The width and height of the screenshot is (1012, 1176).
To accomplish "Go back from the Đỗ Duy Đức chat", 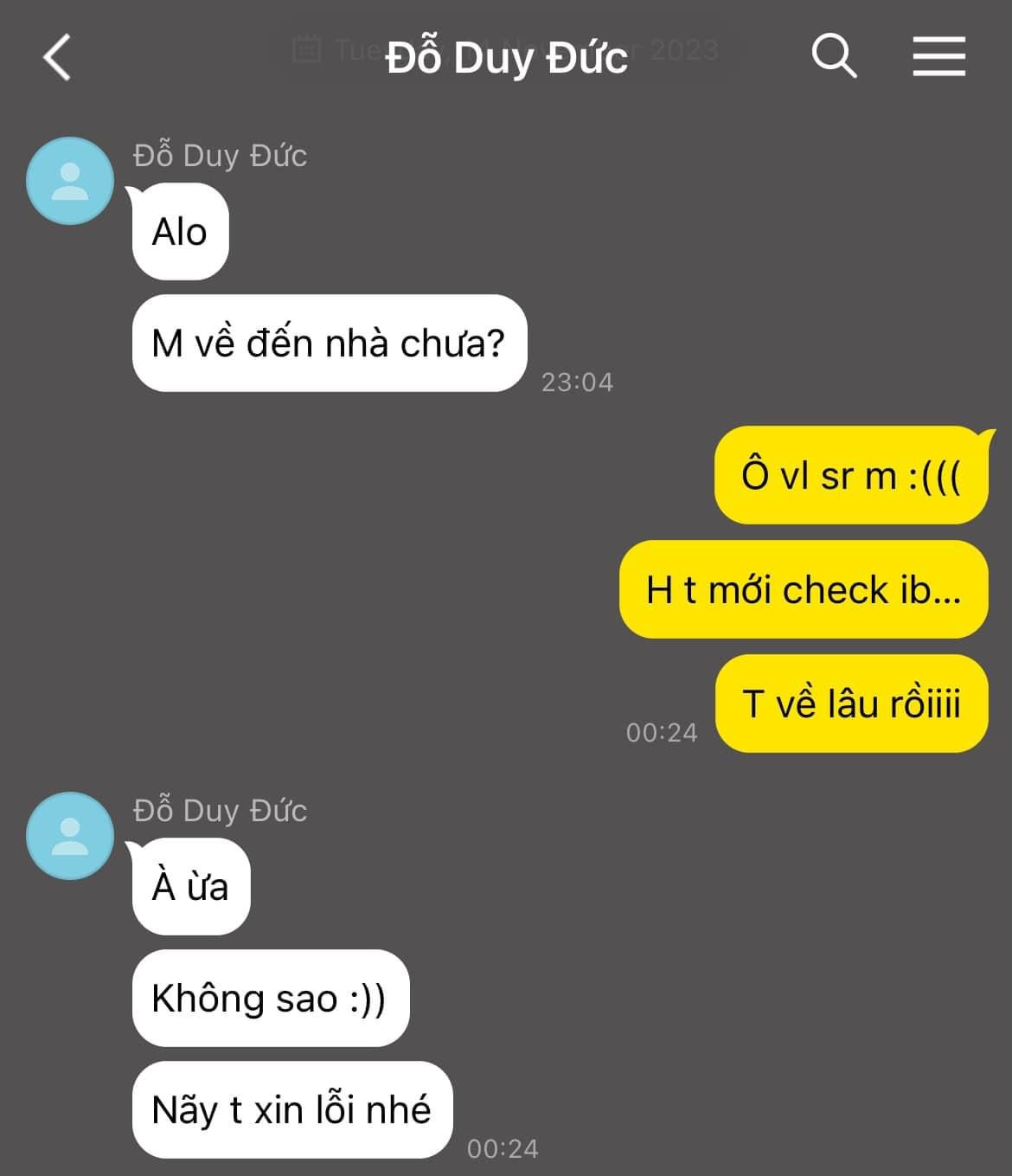I will [x=57, y=57].
